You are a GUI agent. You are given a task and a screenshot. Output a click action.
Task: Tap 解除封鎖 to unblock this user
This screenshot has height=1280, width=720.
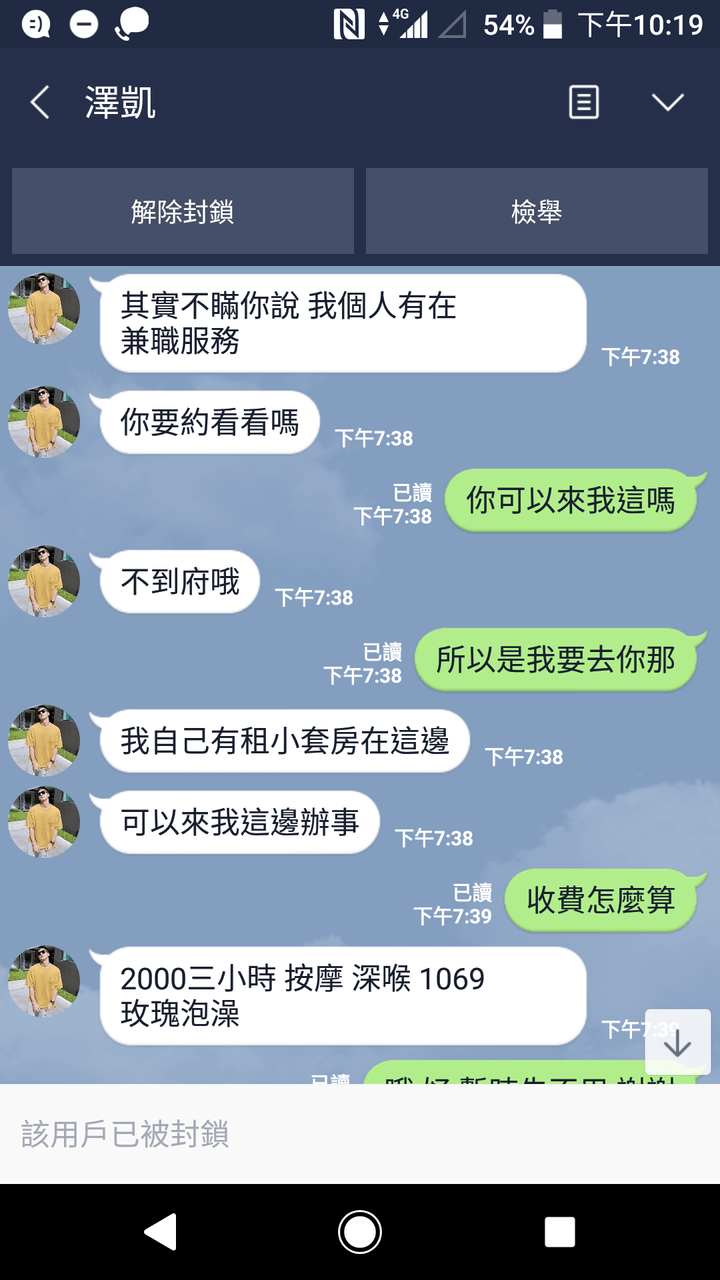coord(183,211)
